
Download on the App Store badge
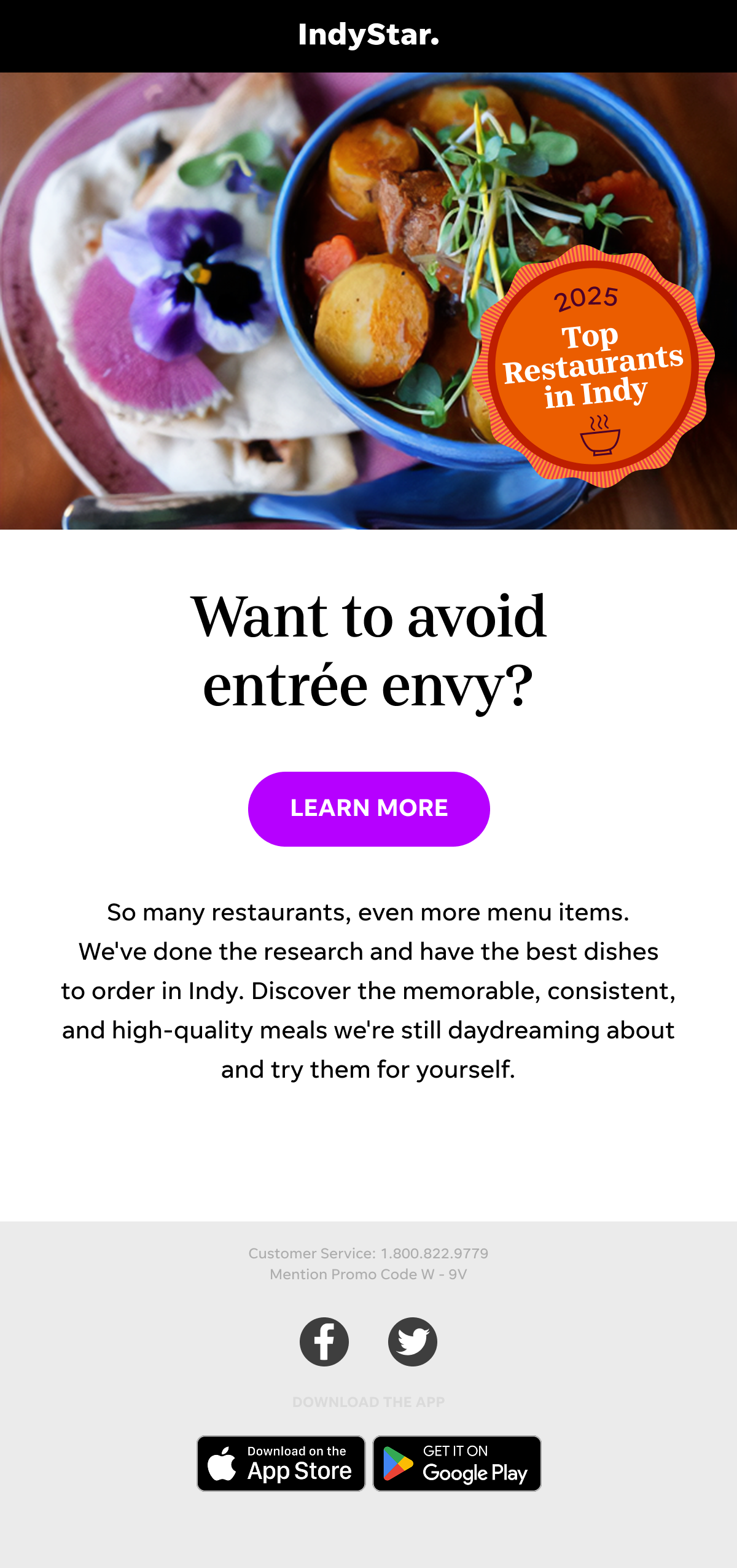(x=281, y=1463)
